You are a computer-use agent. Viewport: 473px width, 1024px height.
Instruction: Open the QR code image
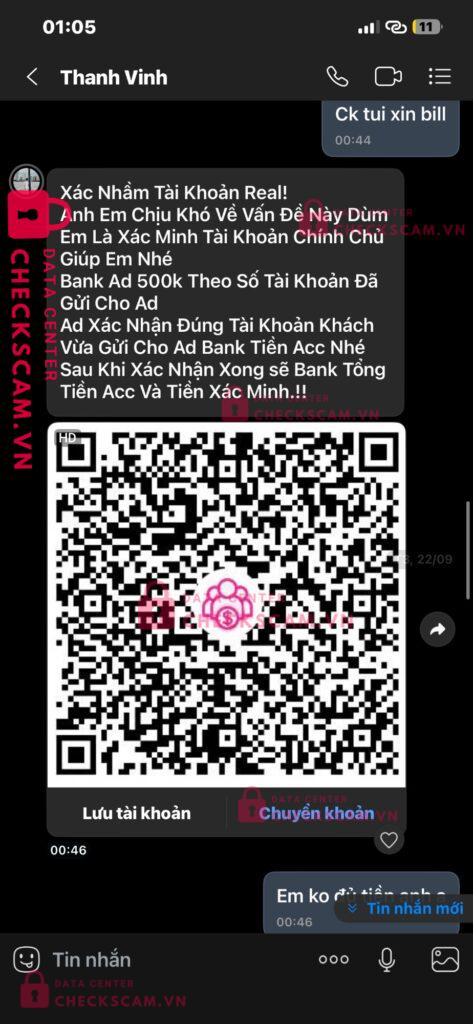pos(226,604)
